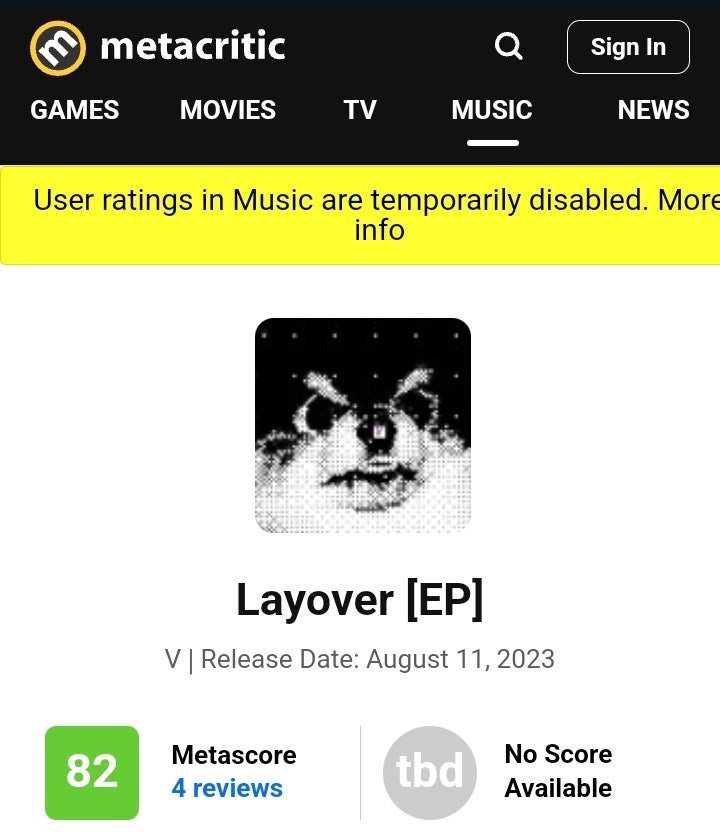Select the circular Metacritic 'm' emblem

57,46
